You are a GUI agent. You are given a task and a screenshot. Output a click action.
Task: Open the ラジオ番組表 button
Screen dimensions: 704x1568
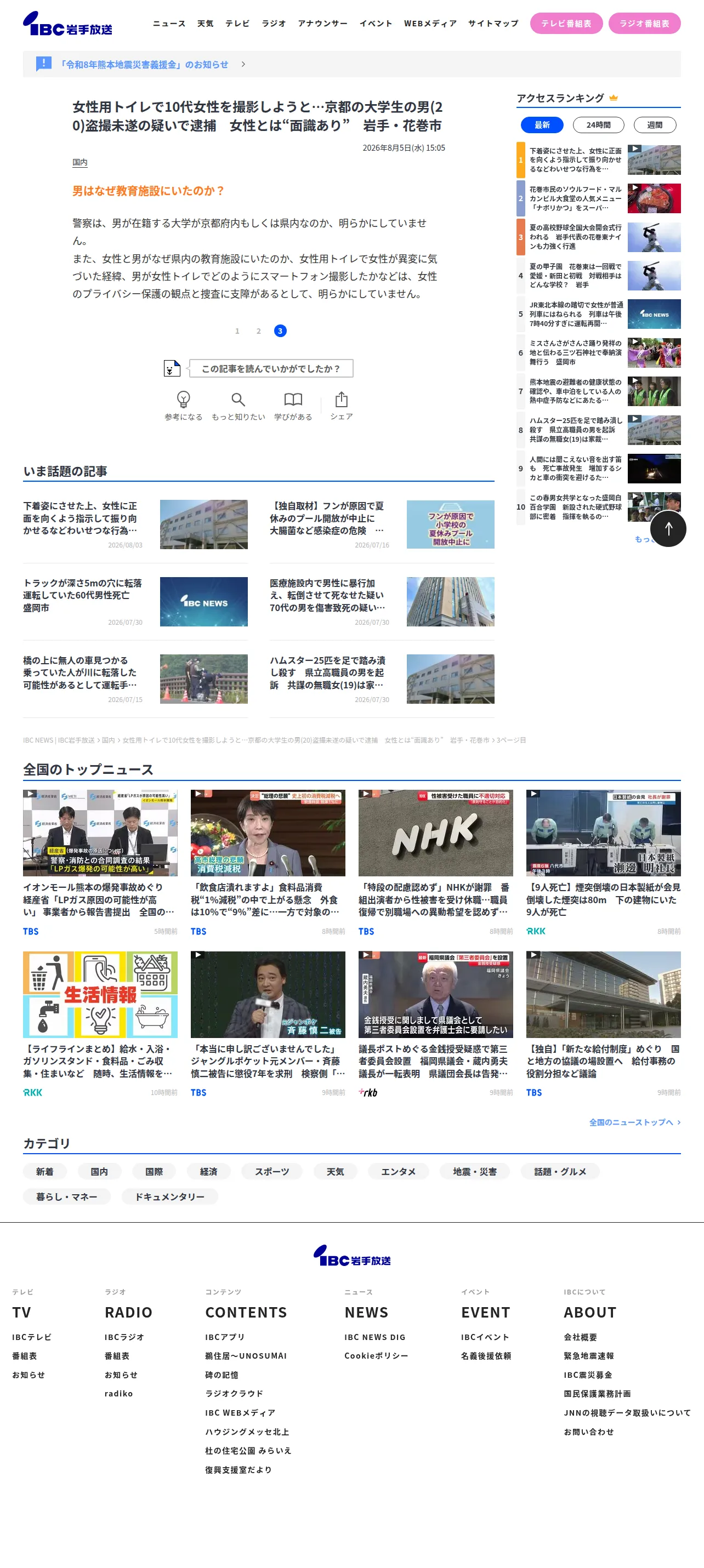[x=644, y=23]
